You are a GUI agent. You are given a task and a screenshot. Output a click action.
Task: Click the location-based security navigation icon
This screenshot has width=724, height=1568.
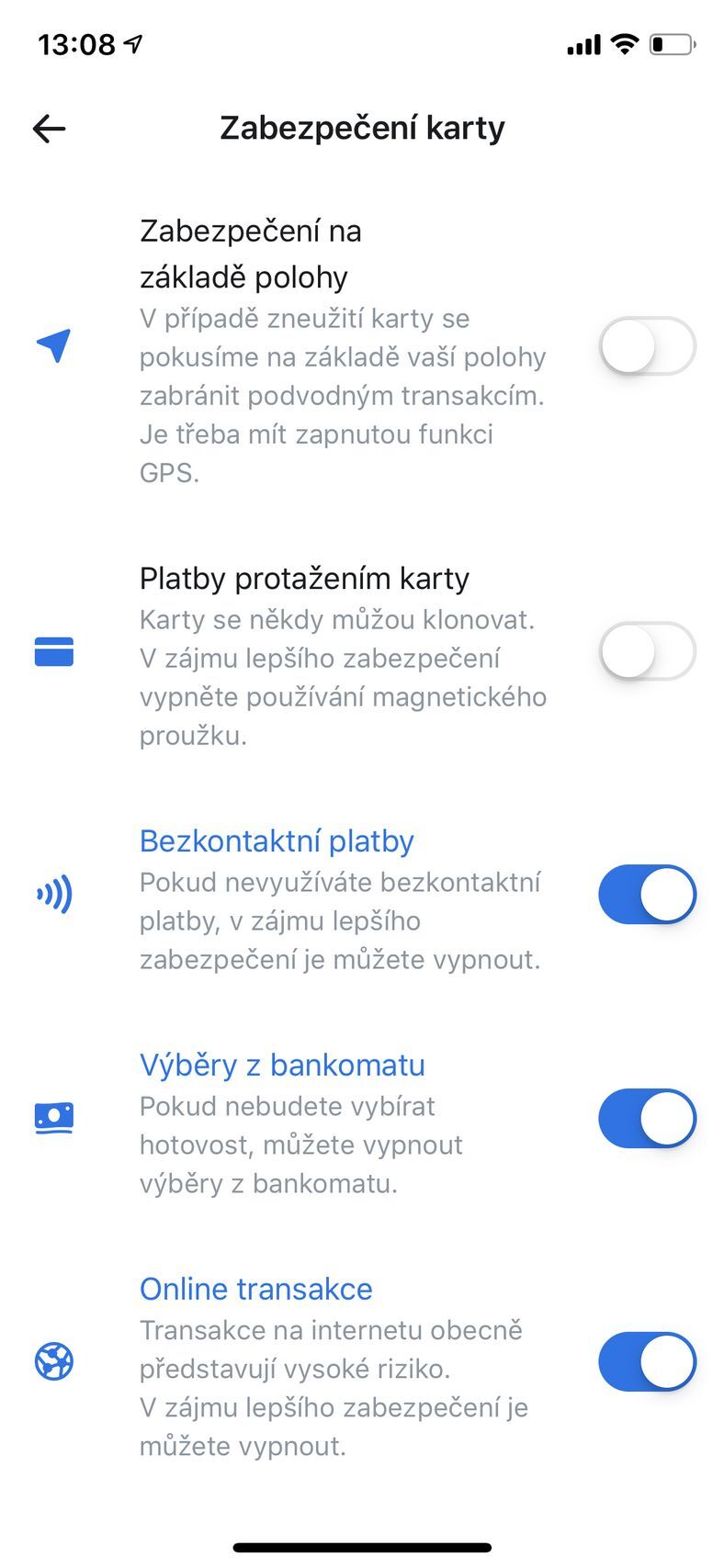point(55,344)
